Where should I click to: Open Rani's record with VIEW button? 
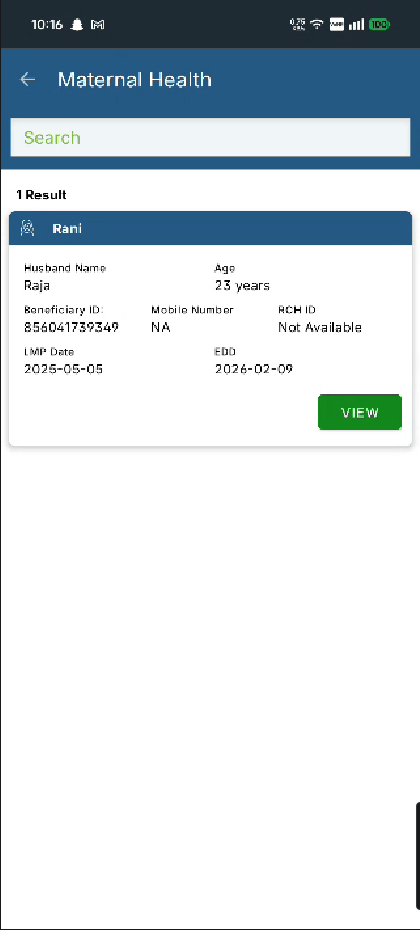point(359,412)
